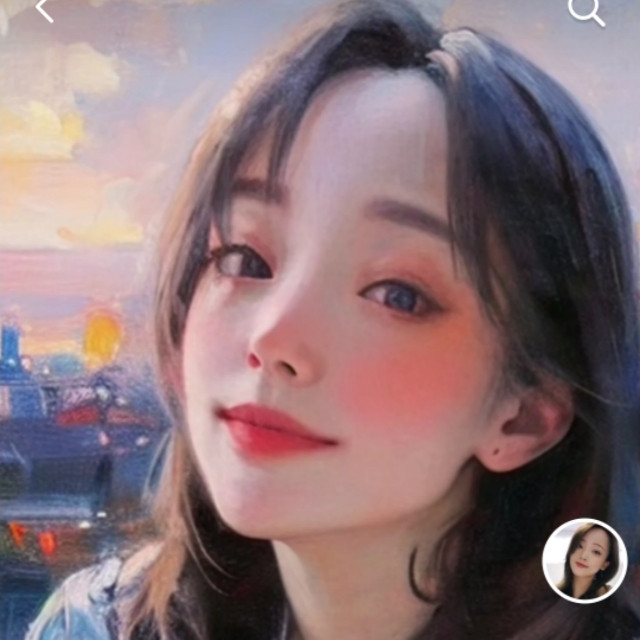The width and height of the screenshot is (640, 640).
Task: Open the circular profile avatar
Action: (584, 560)
